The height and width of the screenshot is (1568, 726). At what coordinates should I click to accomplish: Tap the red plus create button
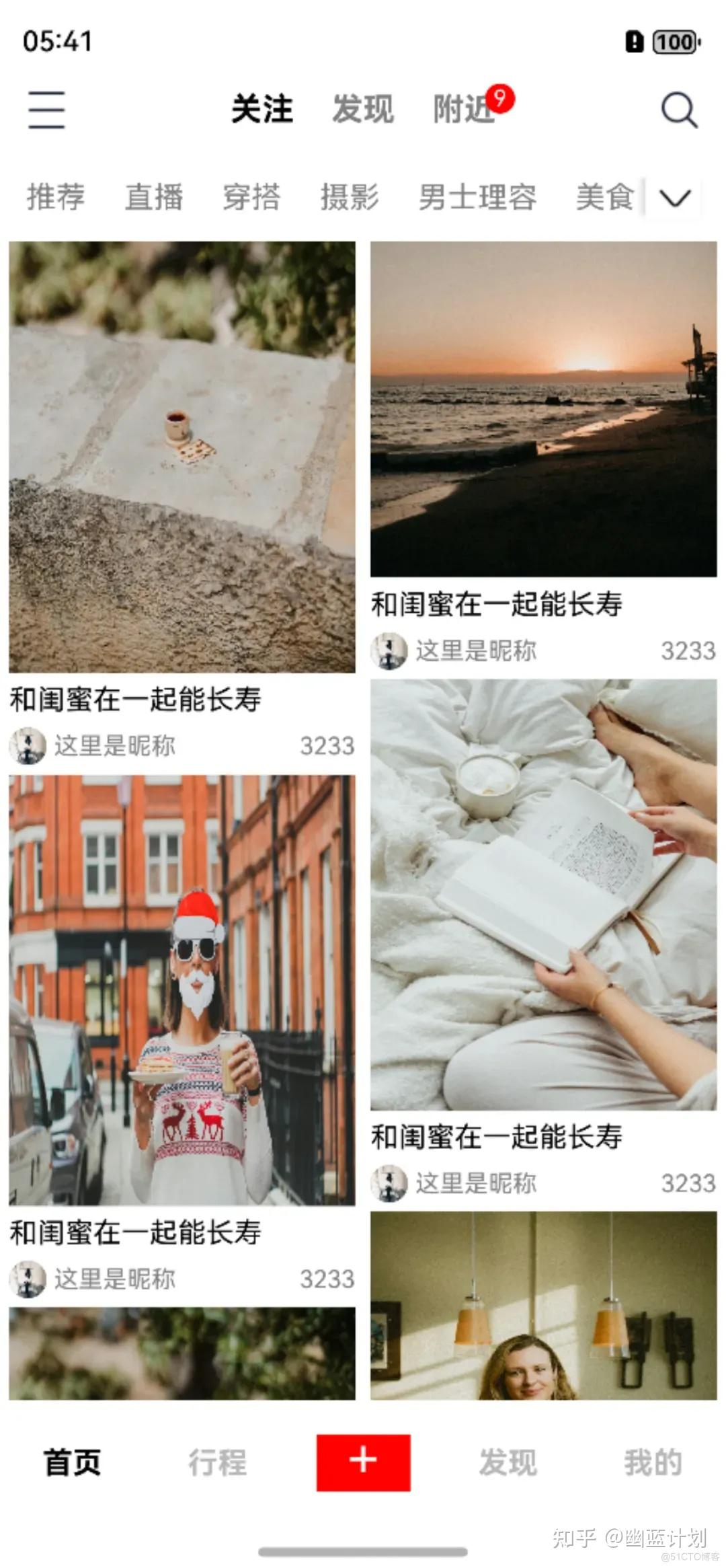point(363,1462)
